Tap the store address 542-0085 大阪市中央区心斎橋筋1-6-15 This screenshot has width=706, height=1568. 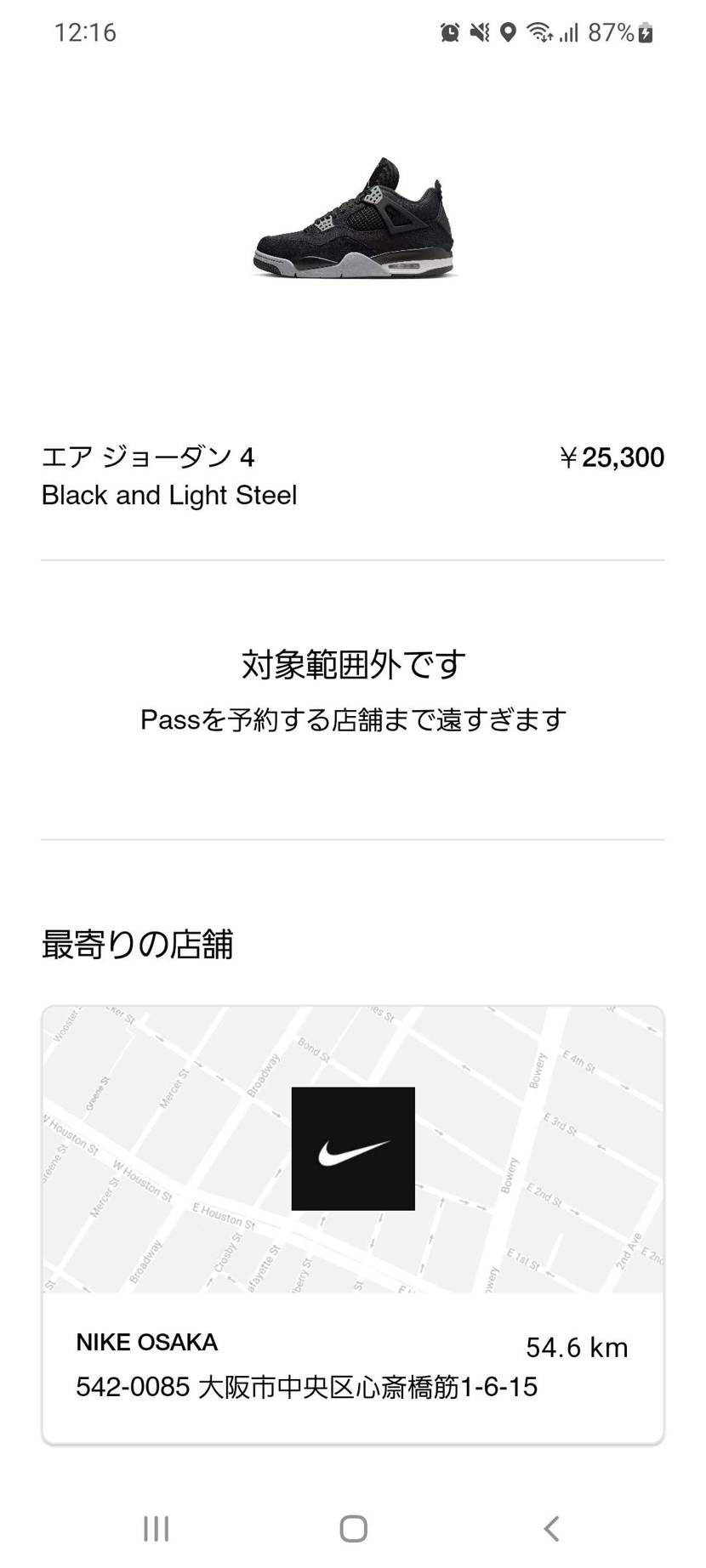[306, 1385]
